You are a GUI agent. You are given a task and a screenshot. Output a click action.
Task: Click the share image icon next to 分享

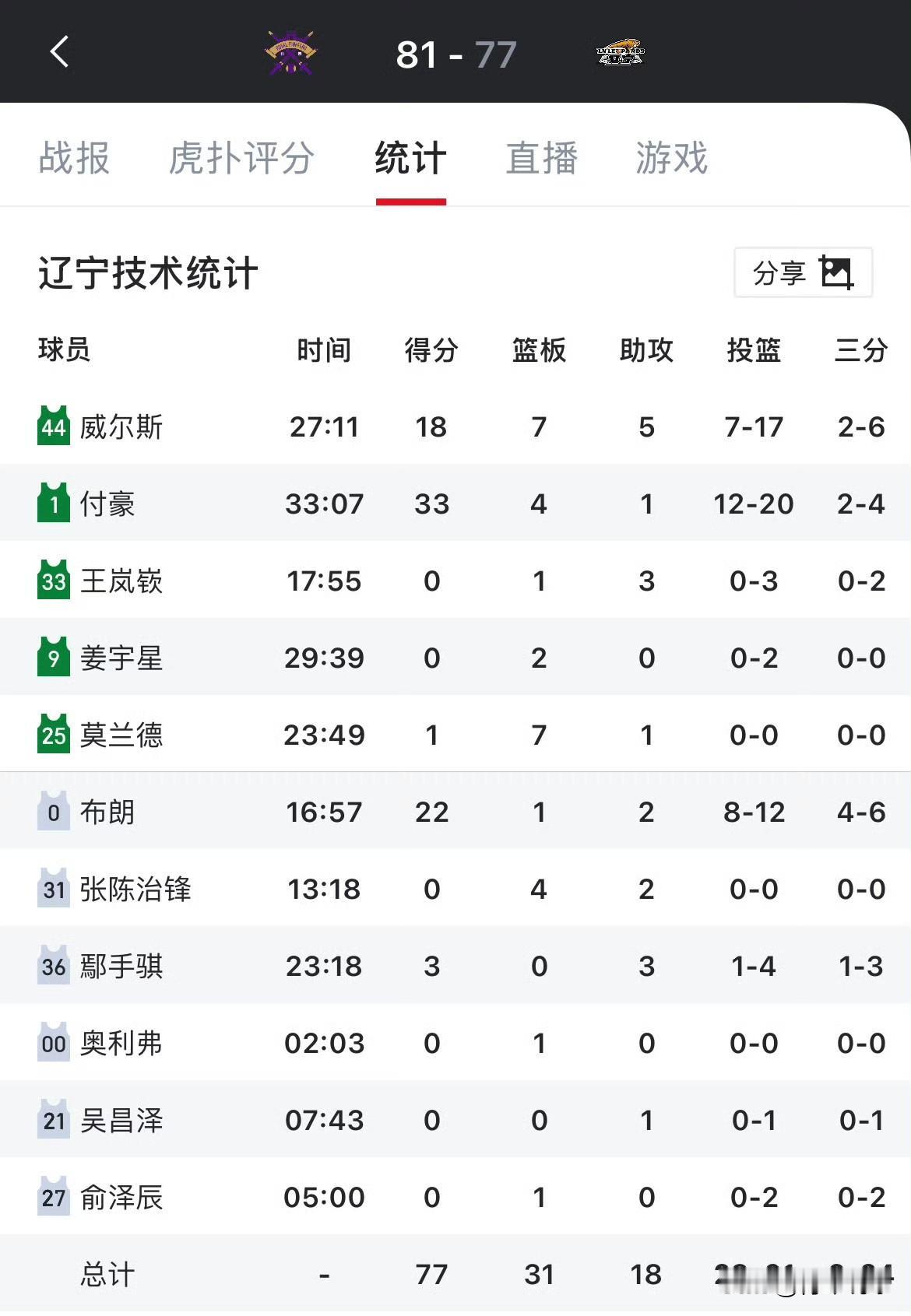835,273
